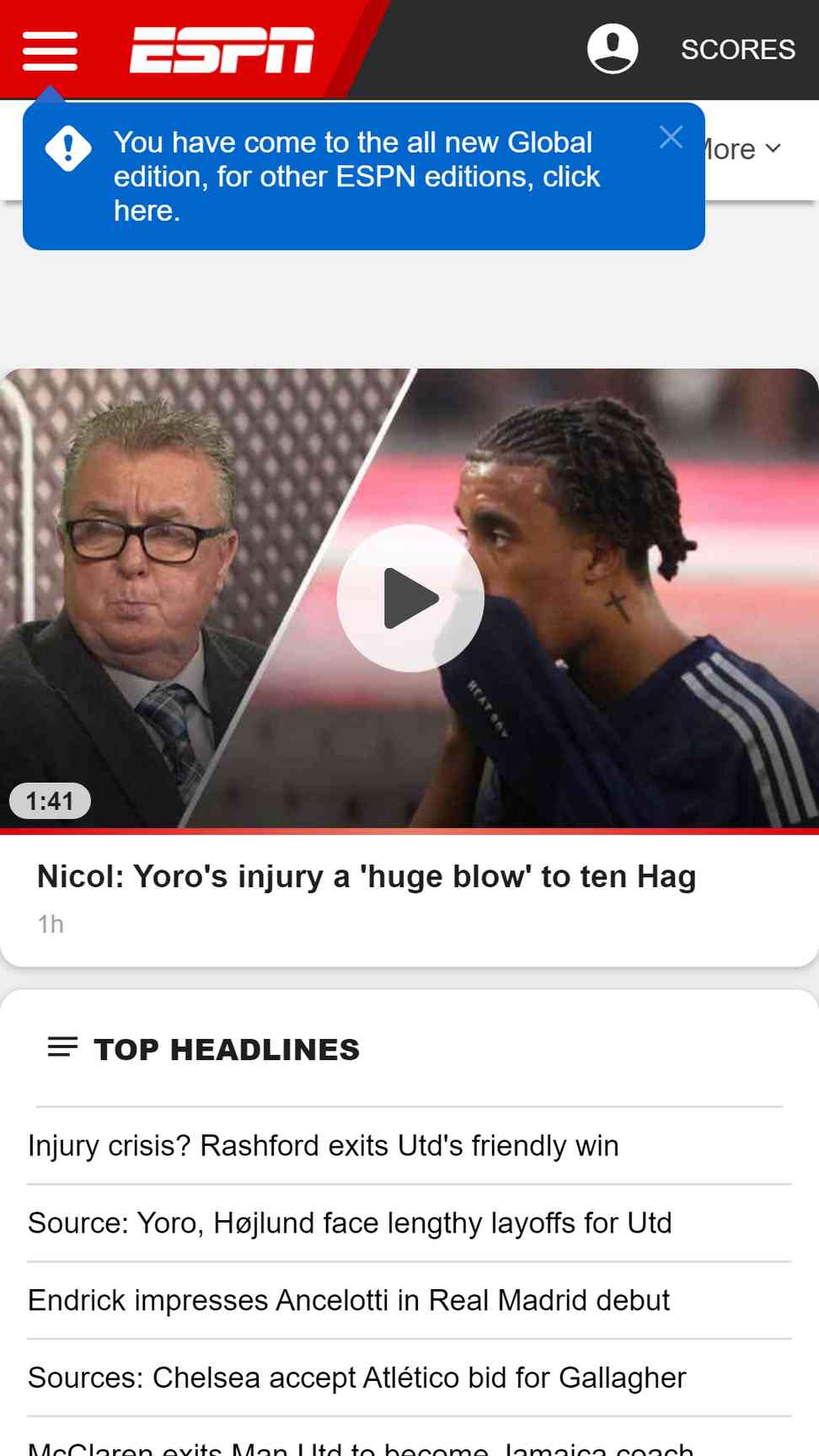
Task: Open SCORES
Action: click(x=737, y=50)
